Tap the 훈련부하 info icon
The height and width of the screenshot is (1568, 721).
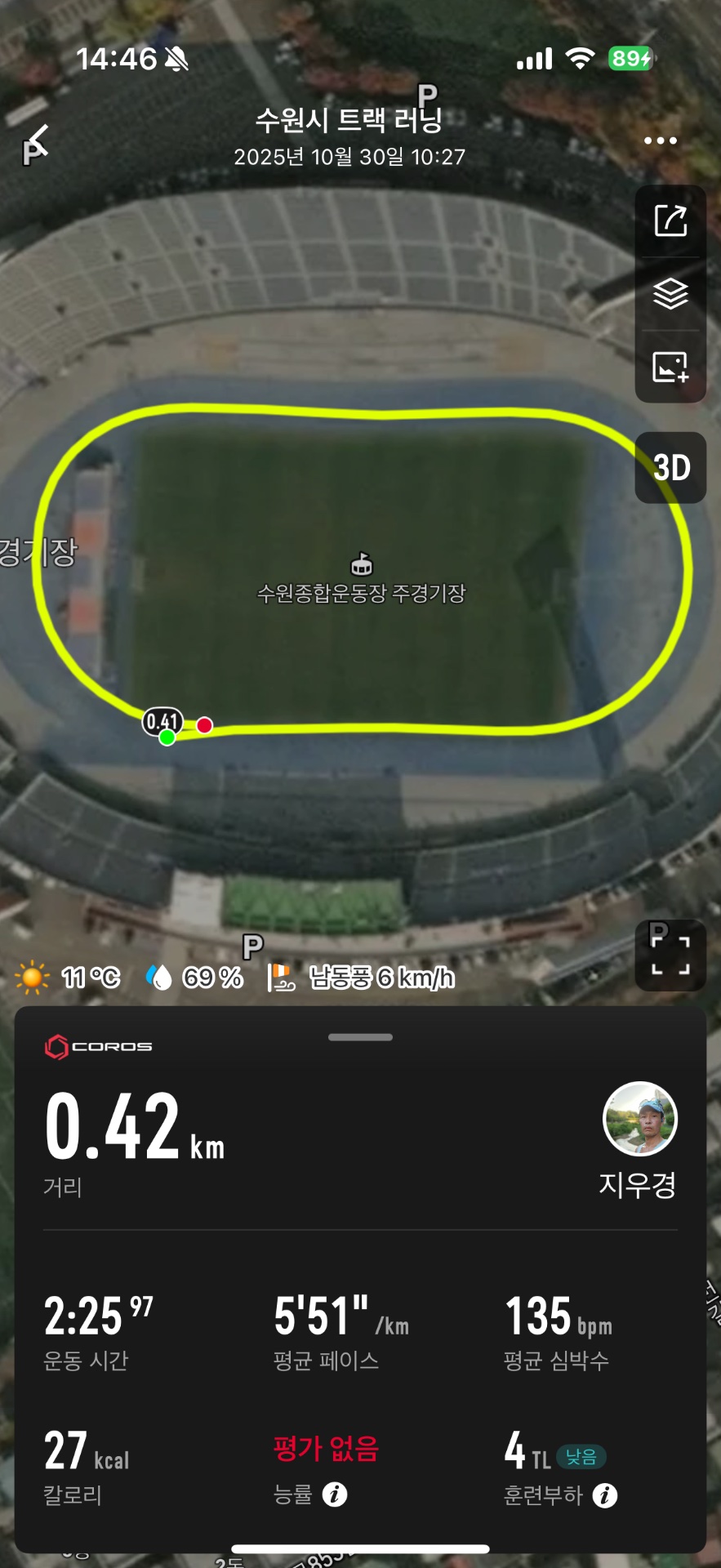click(x=603, y=1496)
